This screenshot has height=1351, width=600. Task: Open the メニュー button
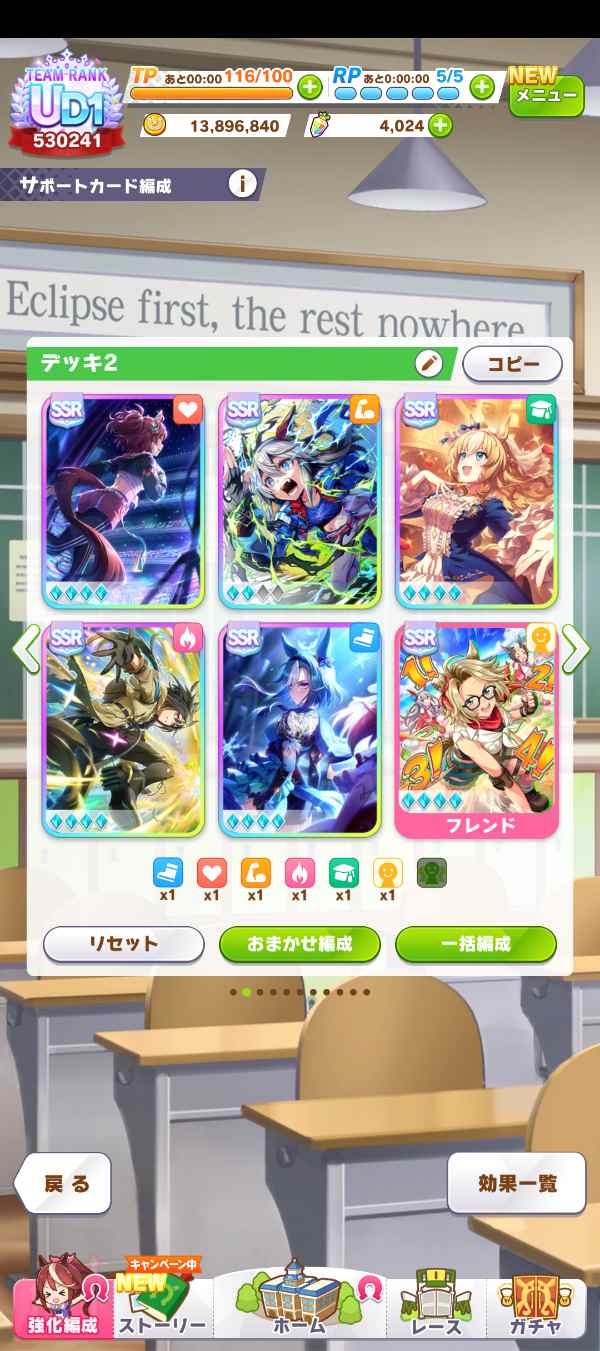(546, 96)
